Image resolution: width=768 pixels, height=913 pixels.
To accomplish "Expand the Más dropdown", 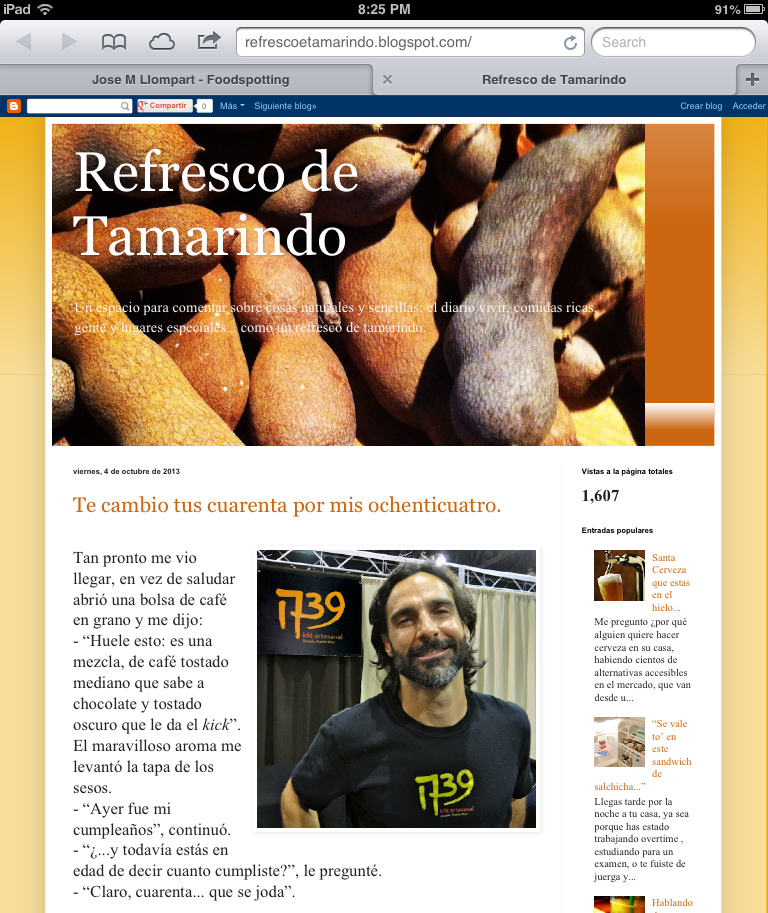I will [x=232, y=105].
